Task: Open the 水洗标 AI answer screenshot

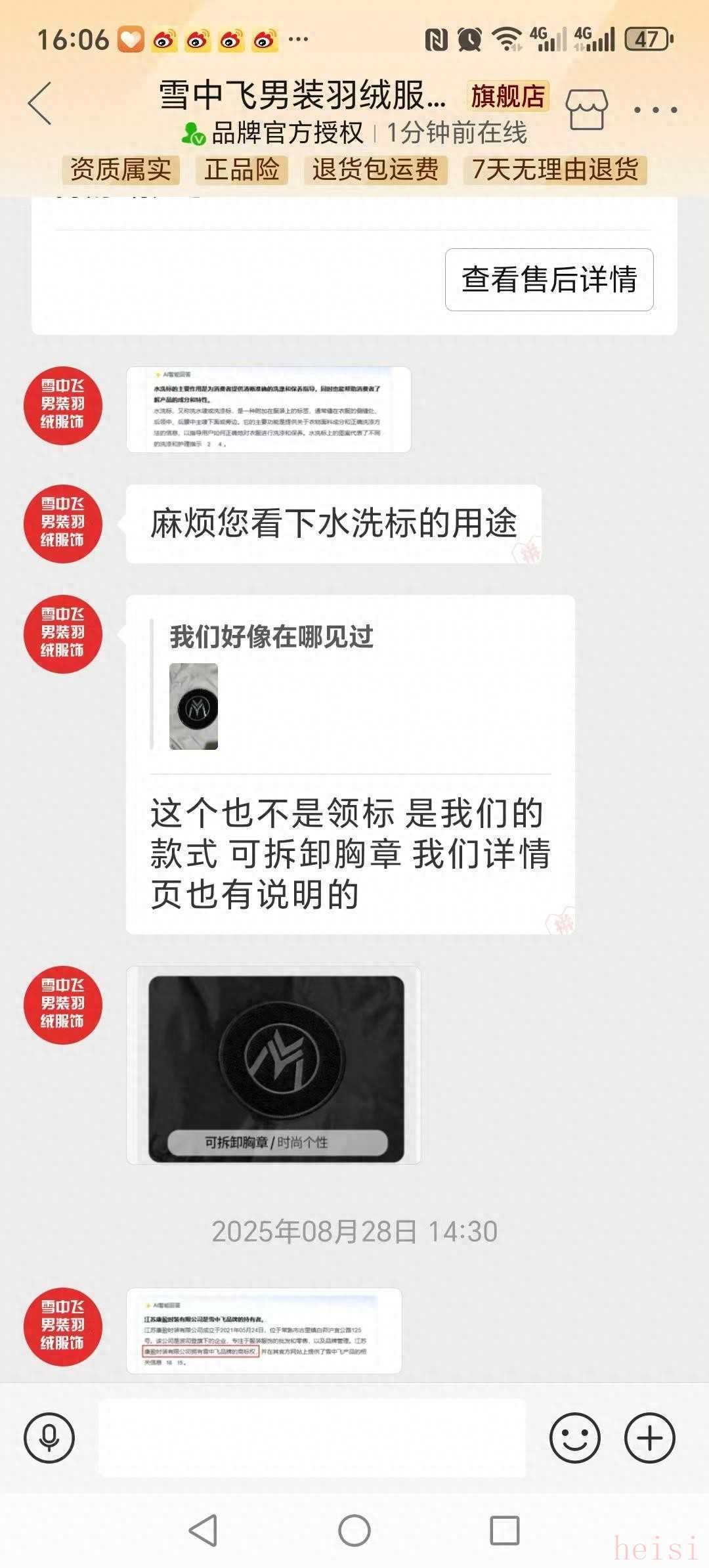Action: coord(269,410)
